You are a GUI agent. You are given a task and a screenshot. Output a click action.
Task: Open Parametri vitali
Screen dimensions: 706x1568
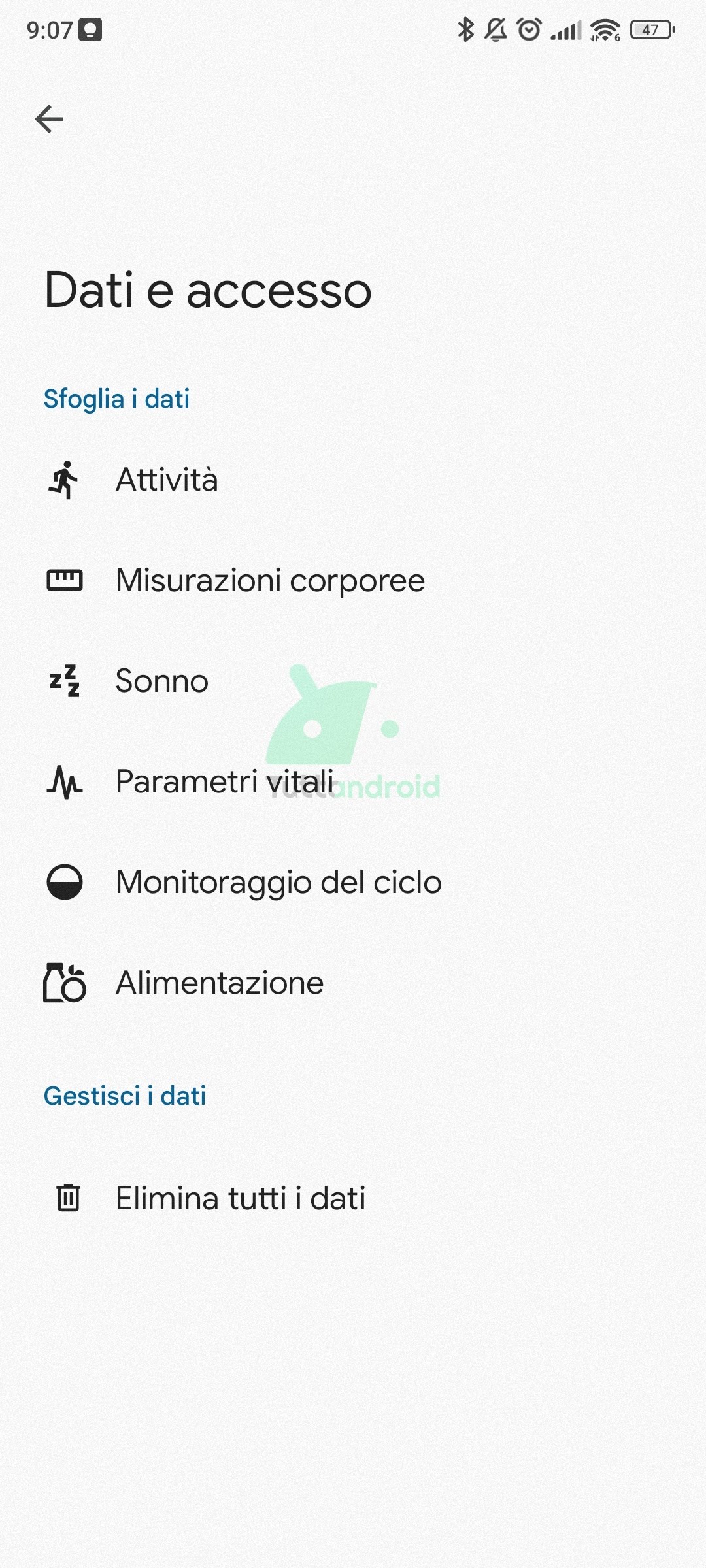pos(353,782)
